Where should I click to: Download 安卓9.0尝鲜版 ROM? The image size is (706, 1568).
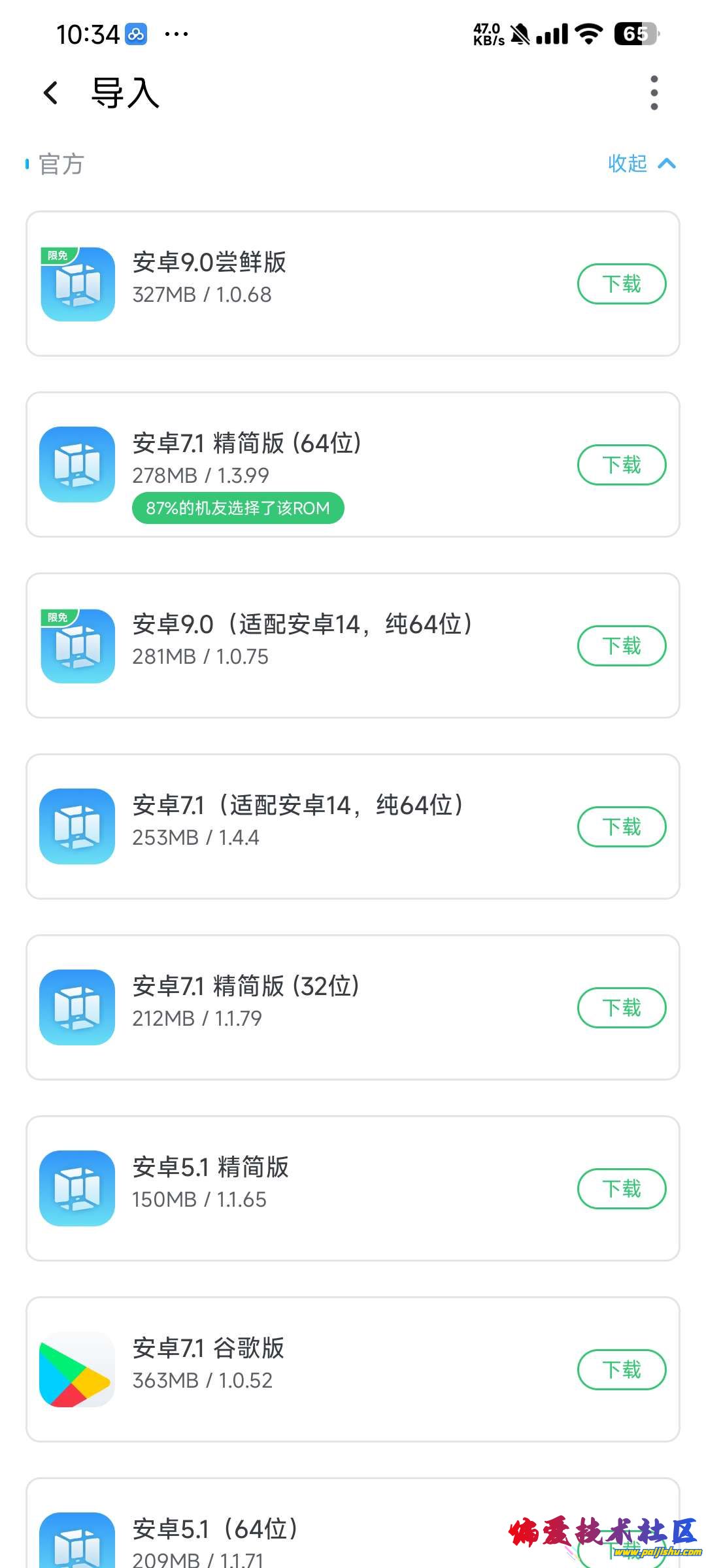coord(621,284)
